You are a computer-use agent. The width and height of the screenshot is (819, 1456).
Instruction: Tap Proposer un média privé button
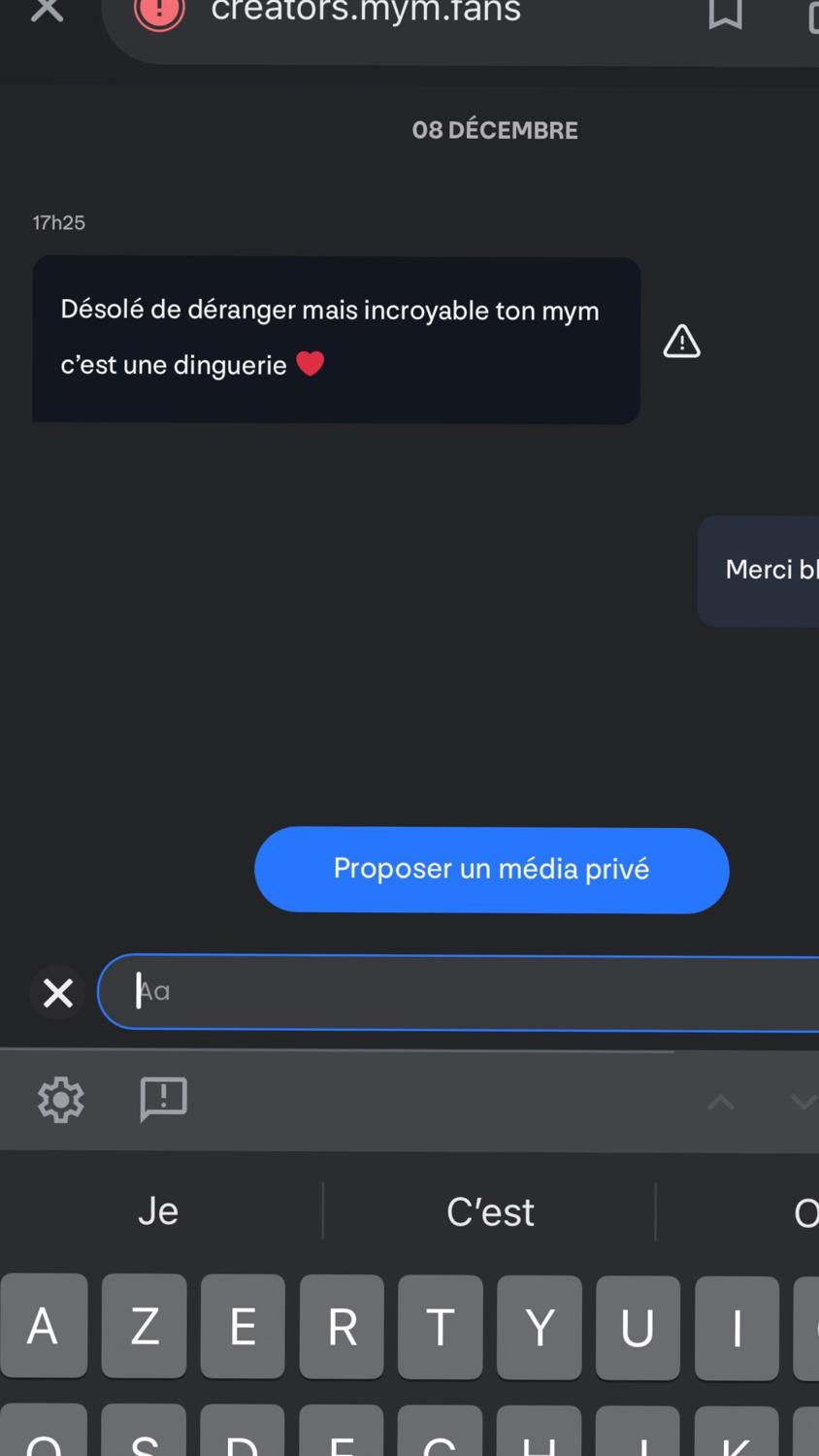[x=491, y=870]
